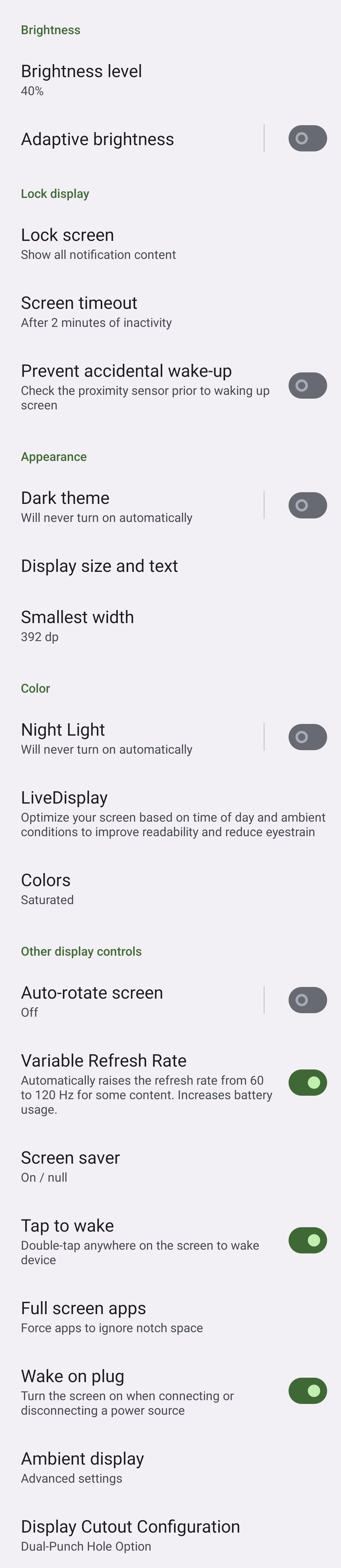Open Screen timeout options

(x=170, y=312)
